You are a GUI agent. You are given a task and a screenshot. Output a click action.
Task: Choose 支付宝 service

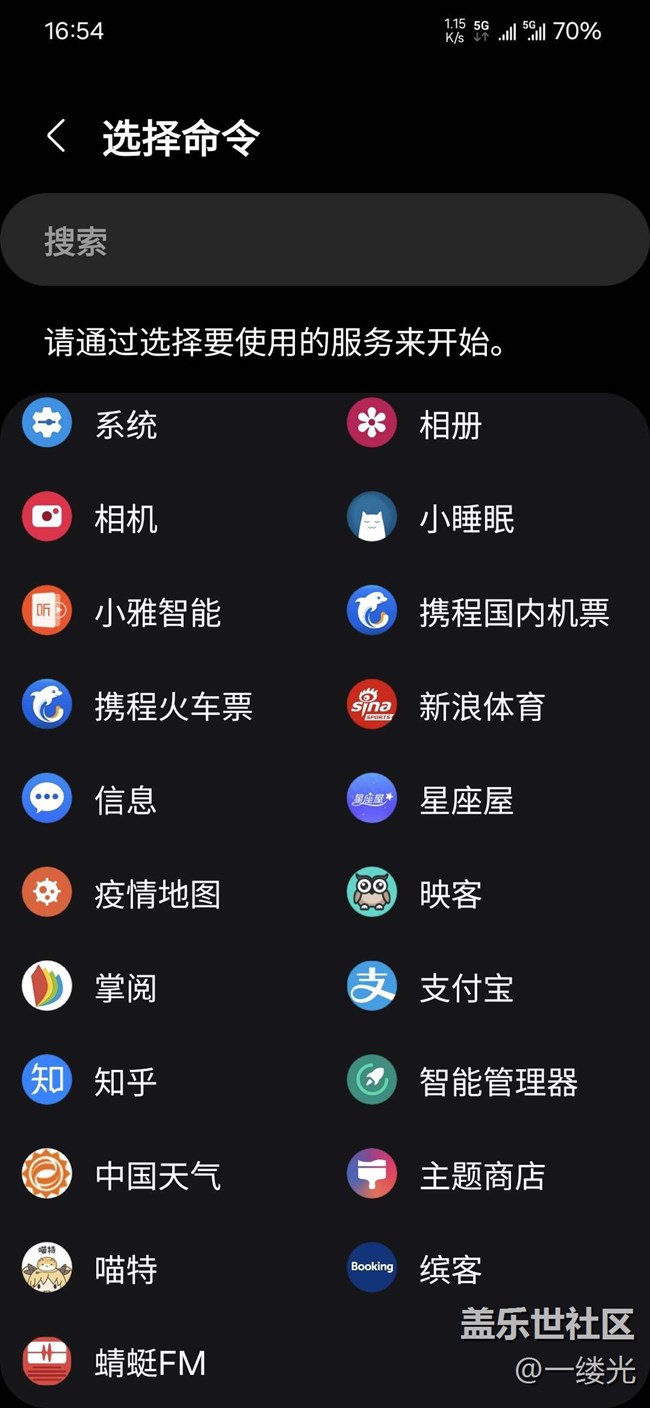488,987
